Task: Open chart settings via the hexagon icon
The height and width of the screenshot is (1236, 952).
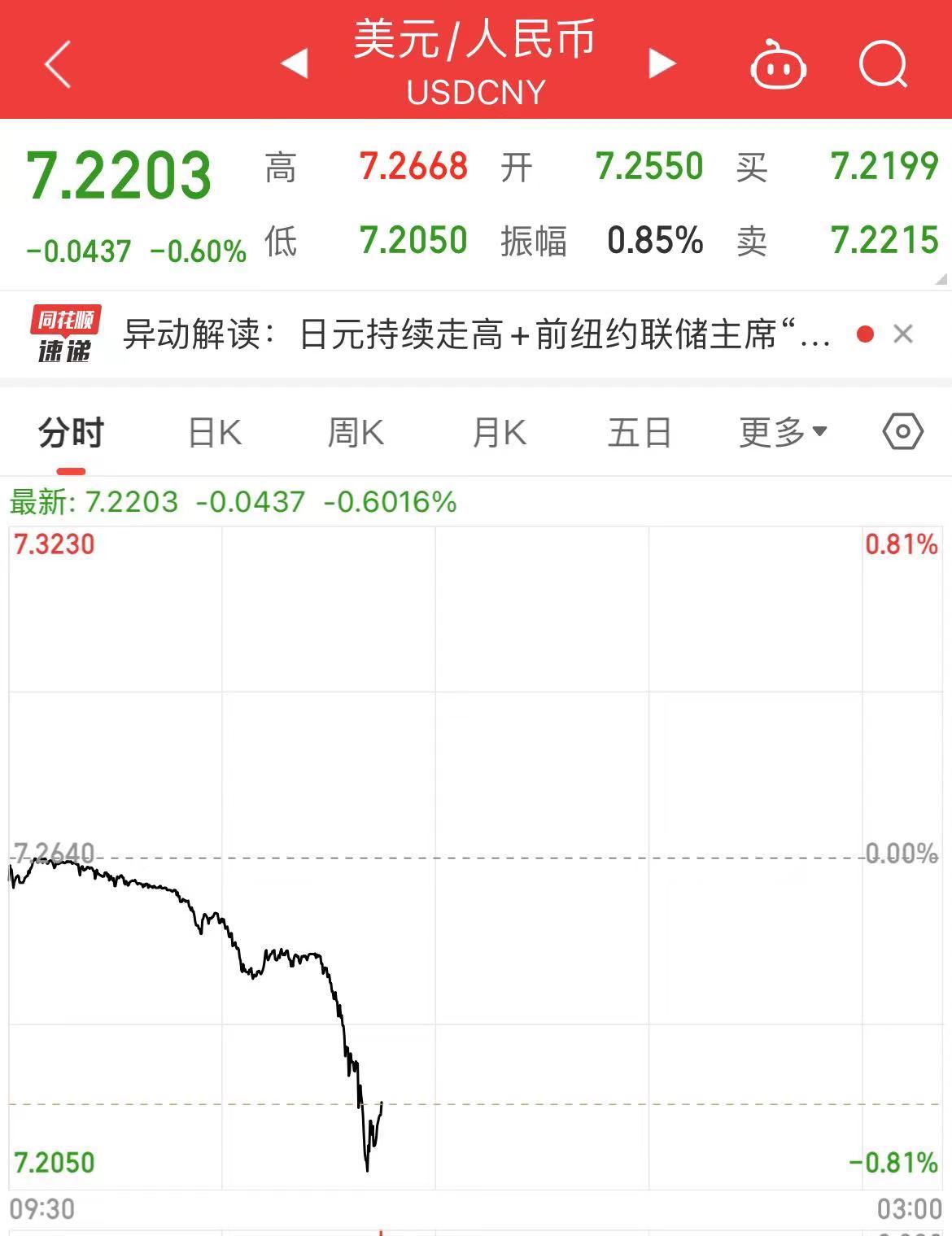Action: tap(902, 433)
